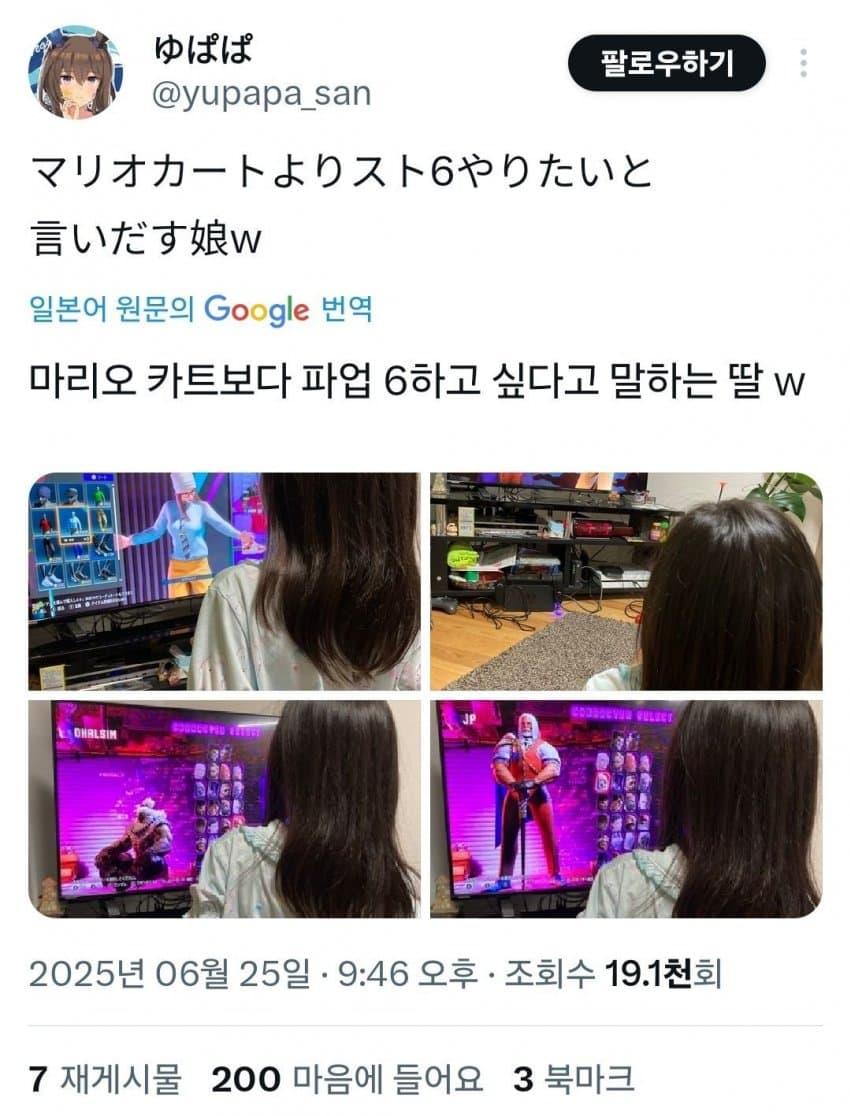Tap the Google 번역 translation link

200,310
